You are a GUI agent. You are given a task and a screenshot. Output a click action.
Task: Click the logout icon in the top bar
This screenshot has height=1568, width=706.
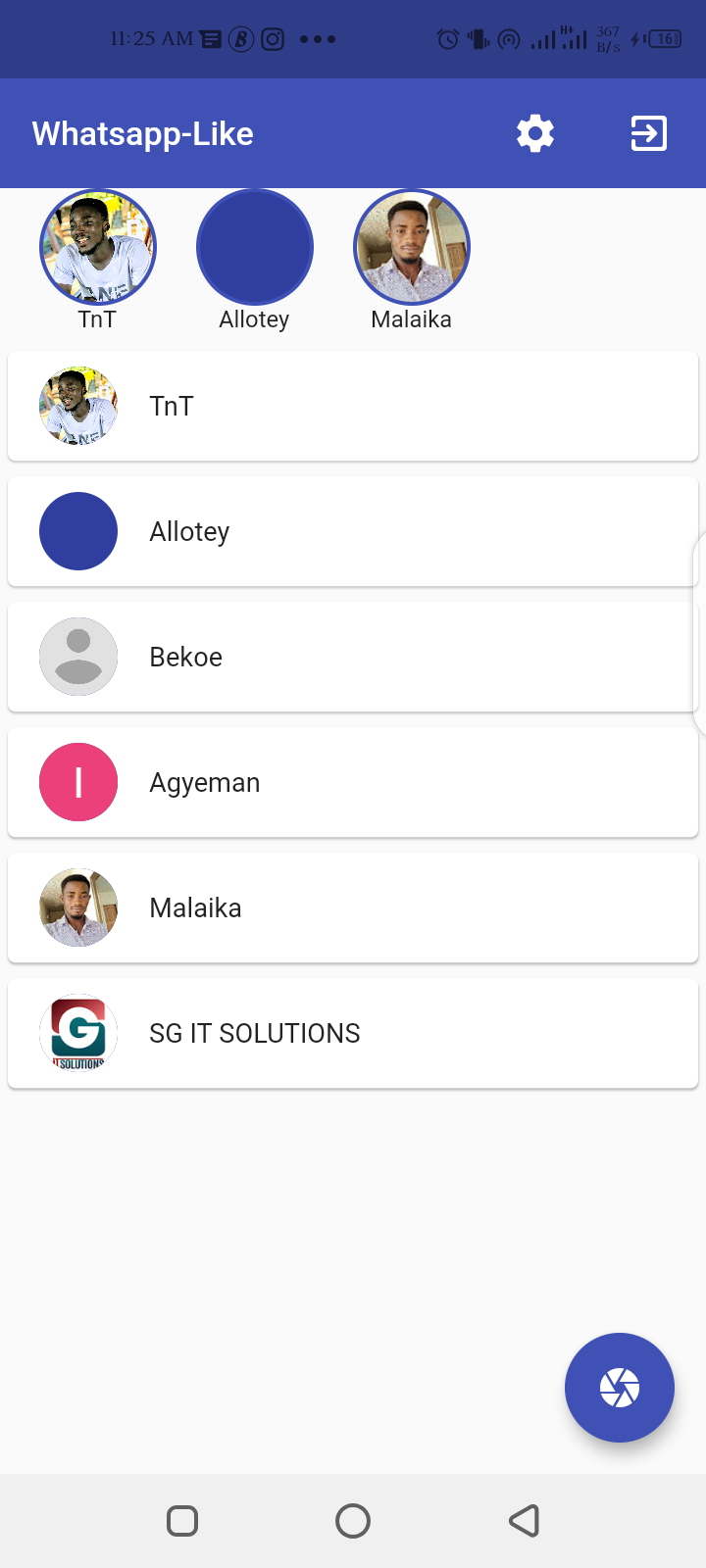pos(648,133)
